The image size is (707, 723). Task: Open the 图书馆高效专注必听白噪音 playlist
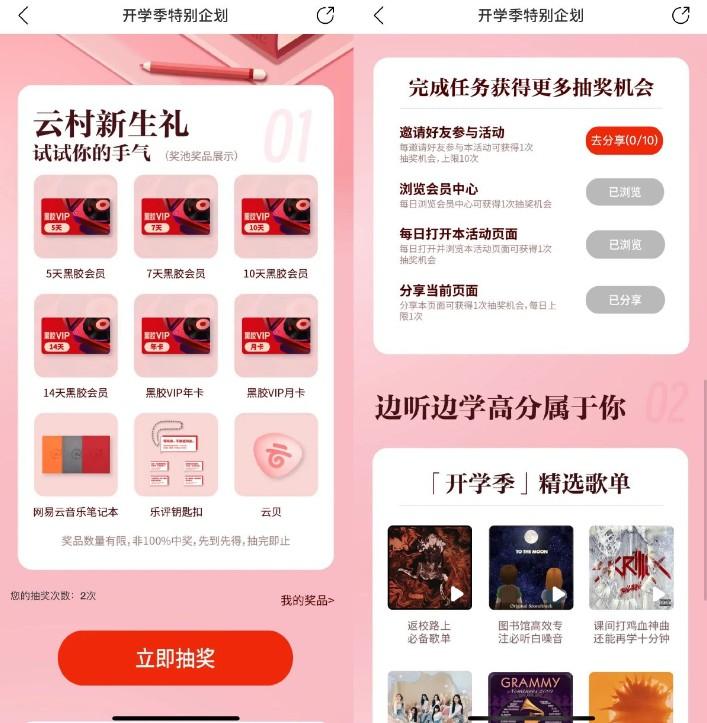tap(530, 567)
